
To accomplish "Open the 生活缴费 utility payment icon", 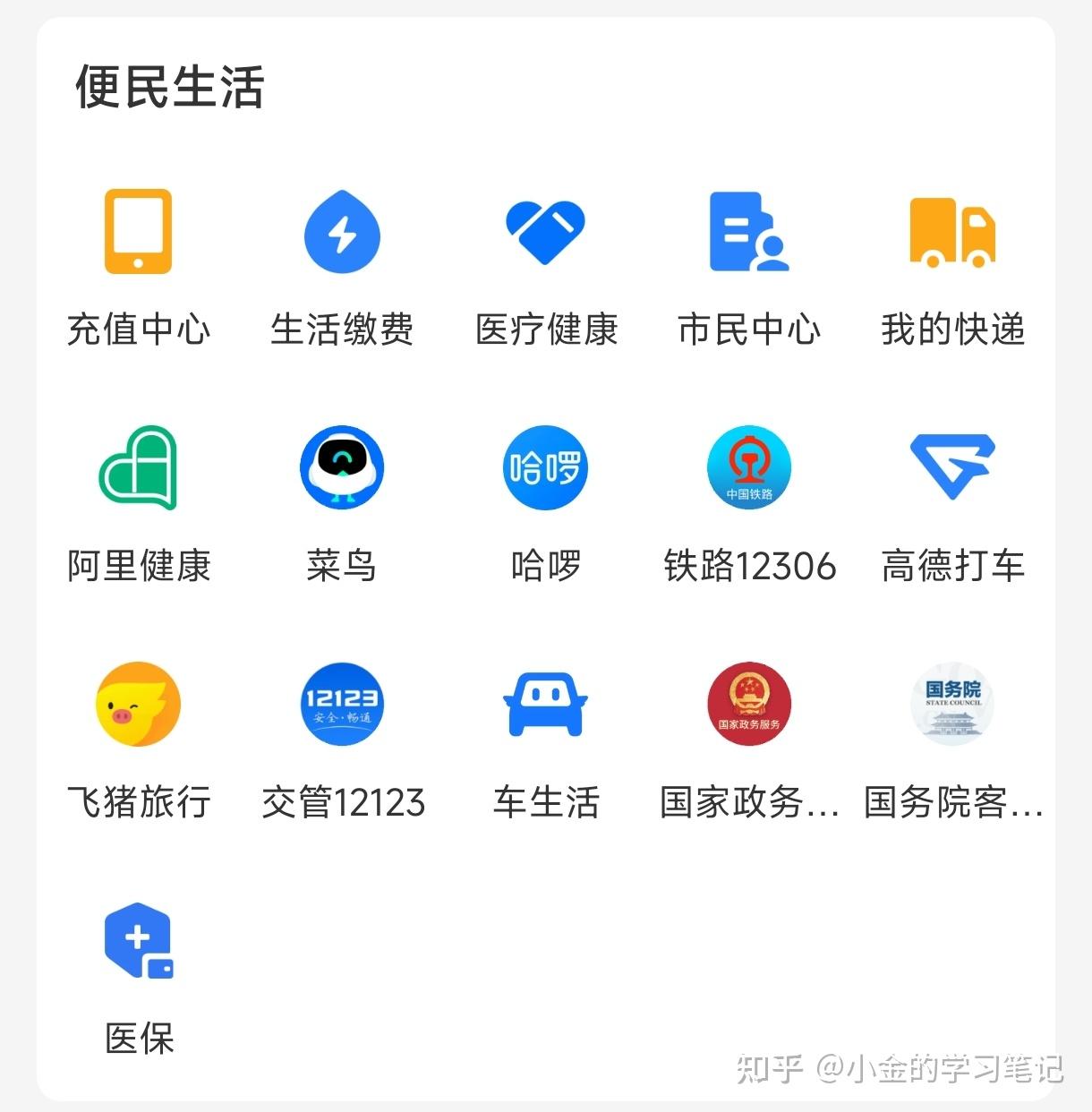I will pyautogui.click(x=341, y=233).
